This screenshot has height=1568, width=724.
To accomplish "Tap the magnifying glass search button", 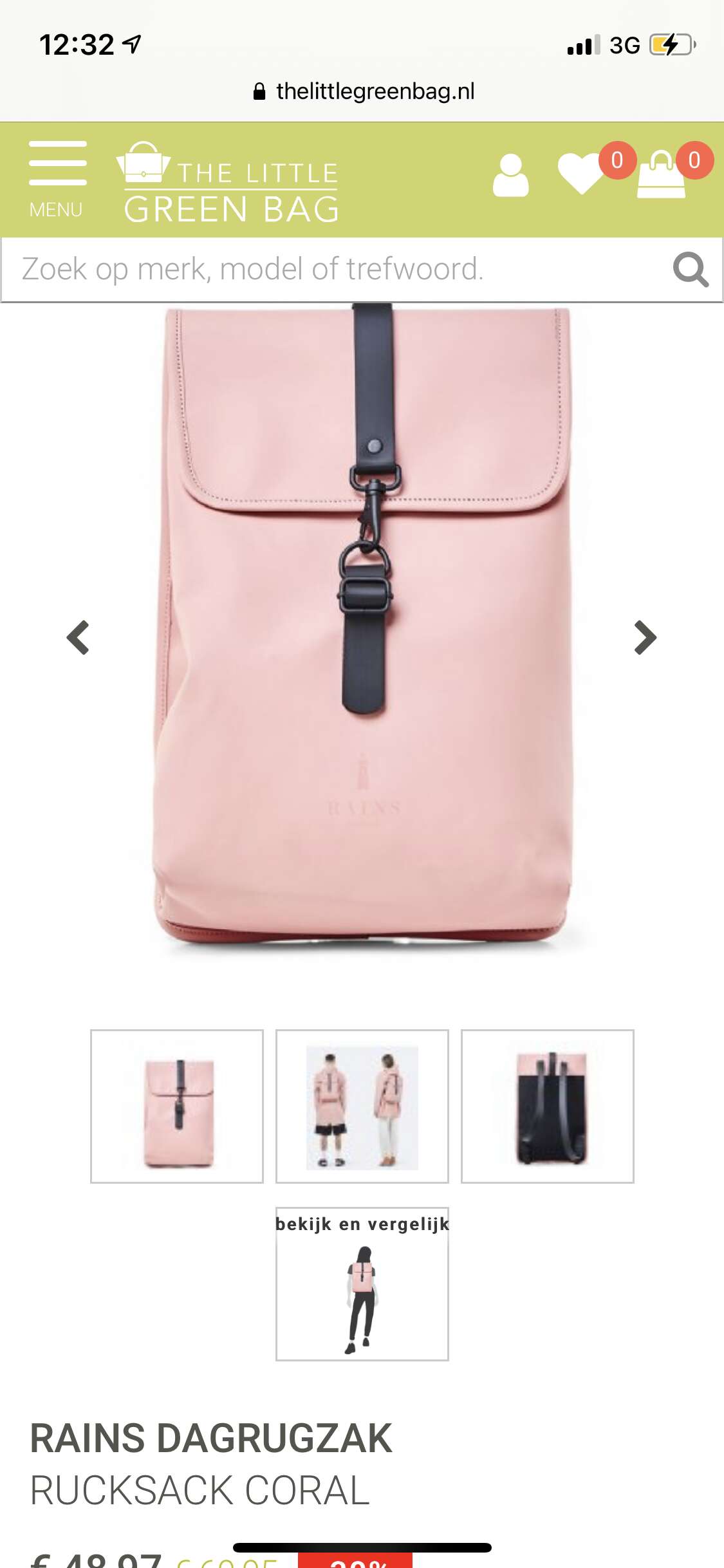I will point(691,269).
